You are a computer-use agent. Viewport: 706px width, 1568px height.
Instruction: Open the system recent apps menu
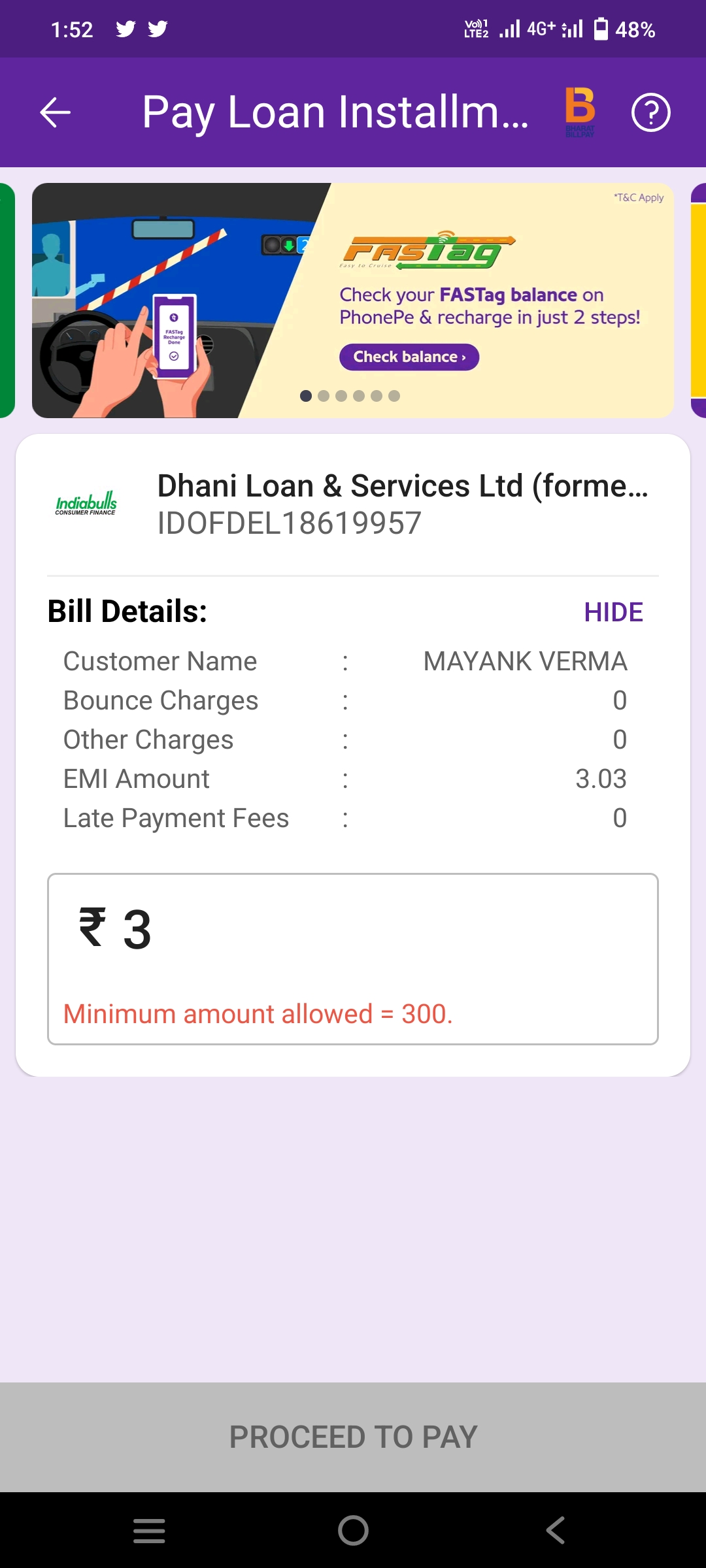[x=149, y=1530]
